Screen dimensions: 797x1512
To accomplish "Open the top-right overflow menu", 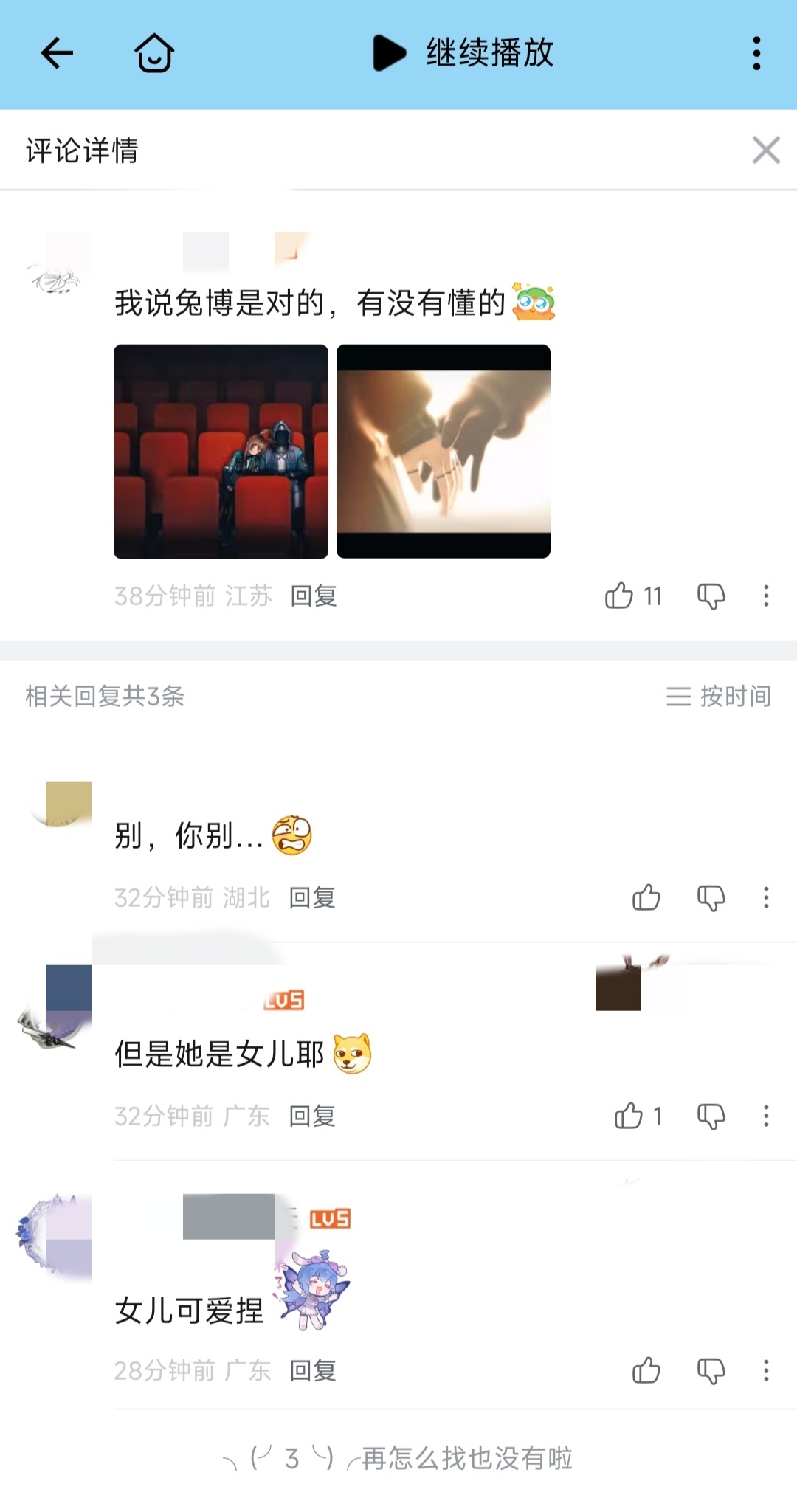I will pos(756,53).
